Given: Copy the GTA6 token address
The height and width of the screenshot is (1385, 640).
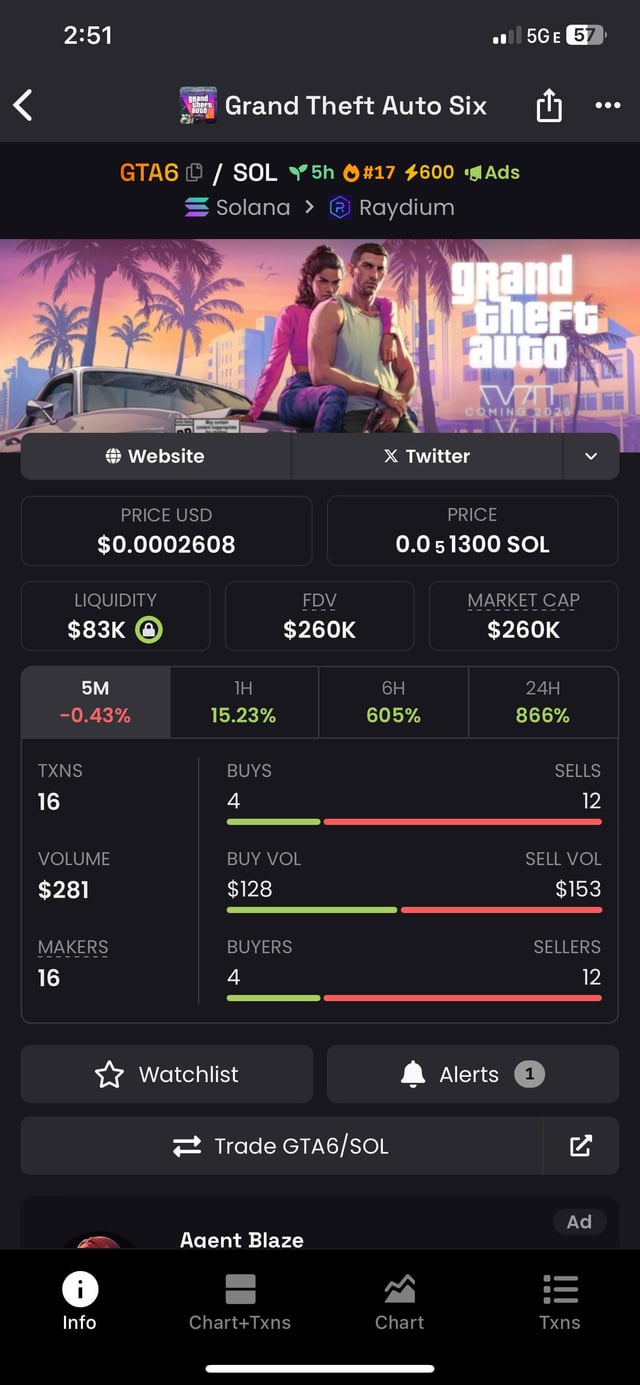Looking at the screenshot, I should [x=195, y=173].
